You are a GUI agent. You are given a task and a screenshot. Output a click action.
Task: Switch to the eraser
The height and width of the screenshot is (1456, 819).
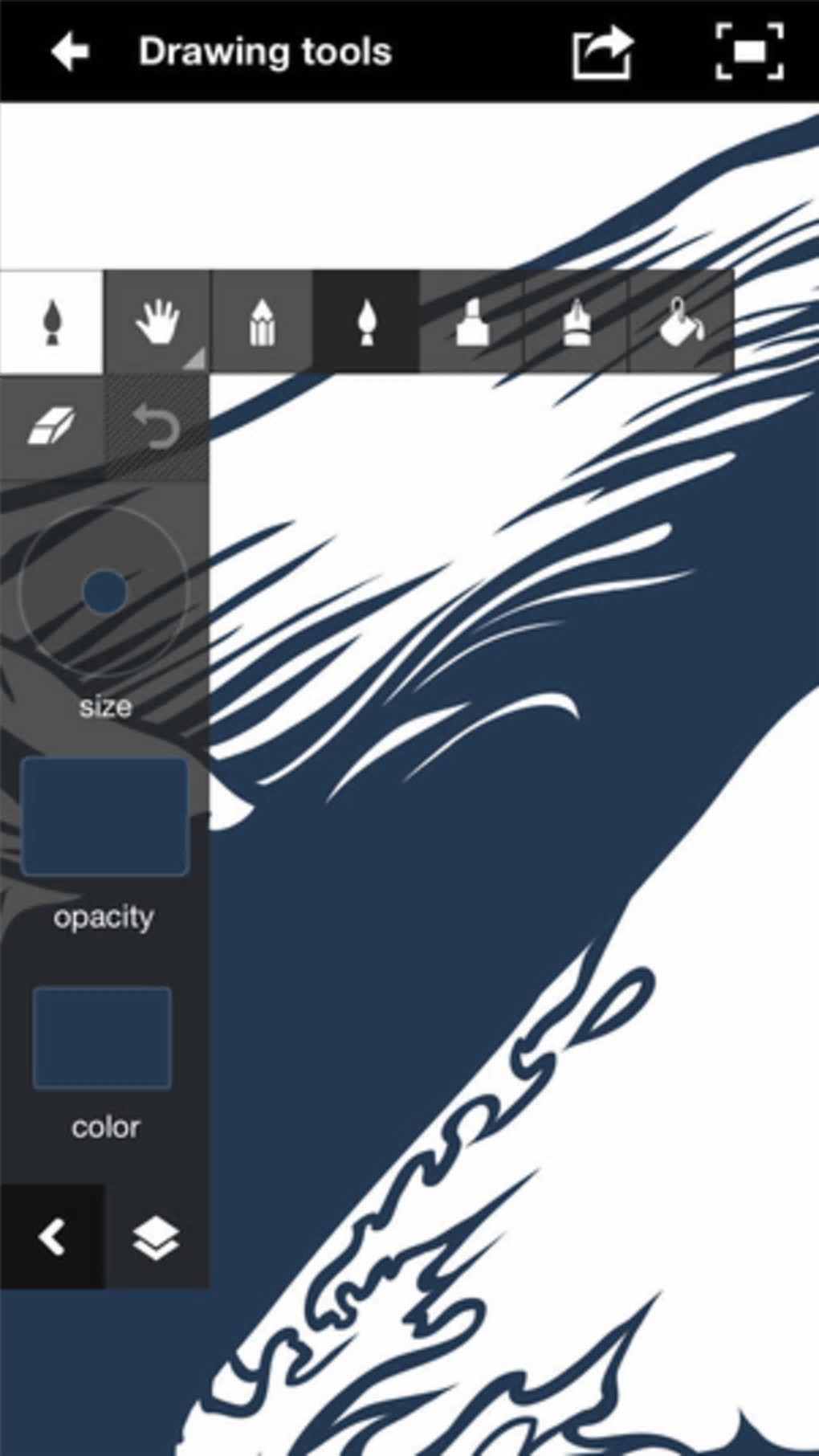point(51,426)
